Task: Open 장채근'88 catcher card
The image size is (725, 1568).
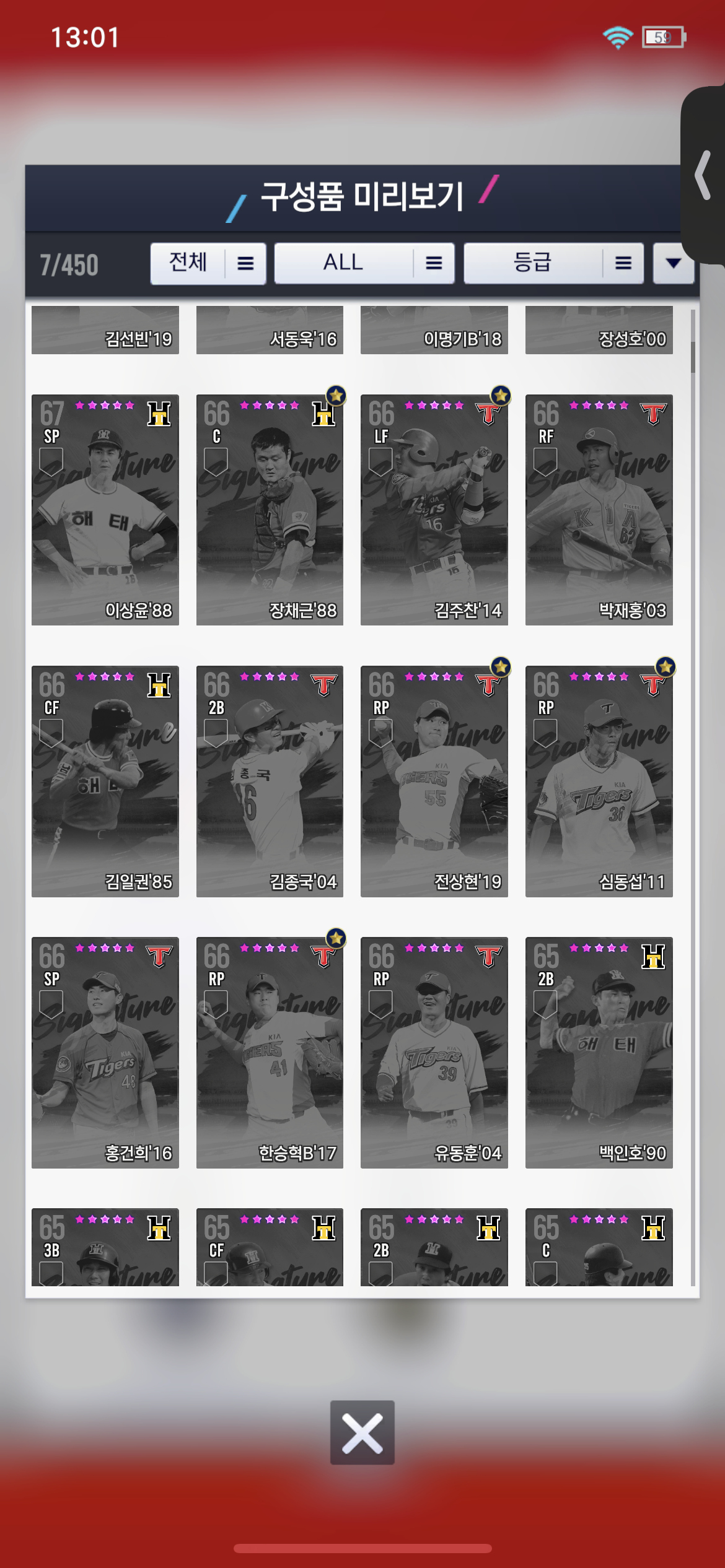Action: click(270, 510)
